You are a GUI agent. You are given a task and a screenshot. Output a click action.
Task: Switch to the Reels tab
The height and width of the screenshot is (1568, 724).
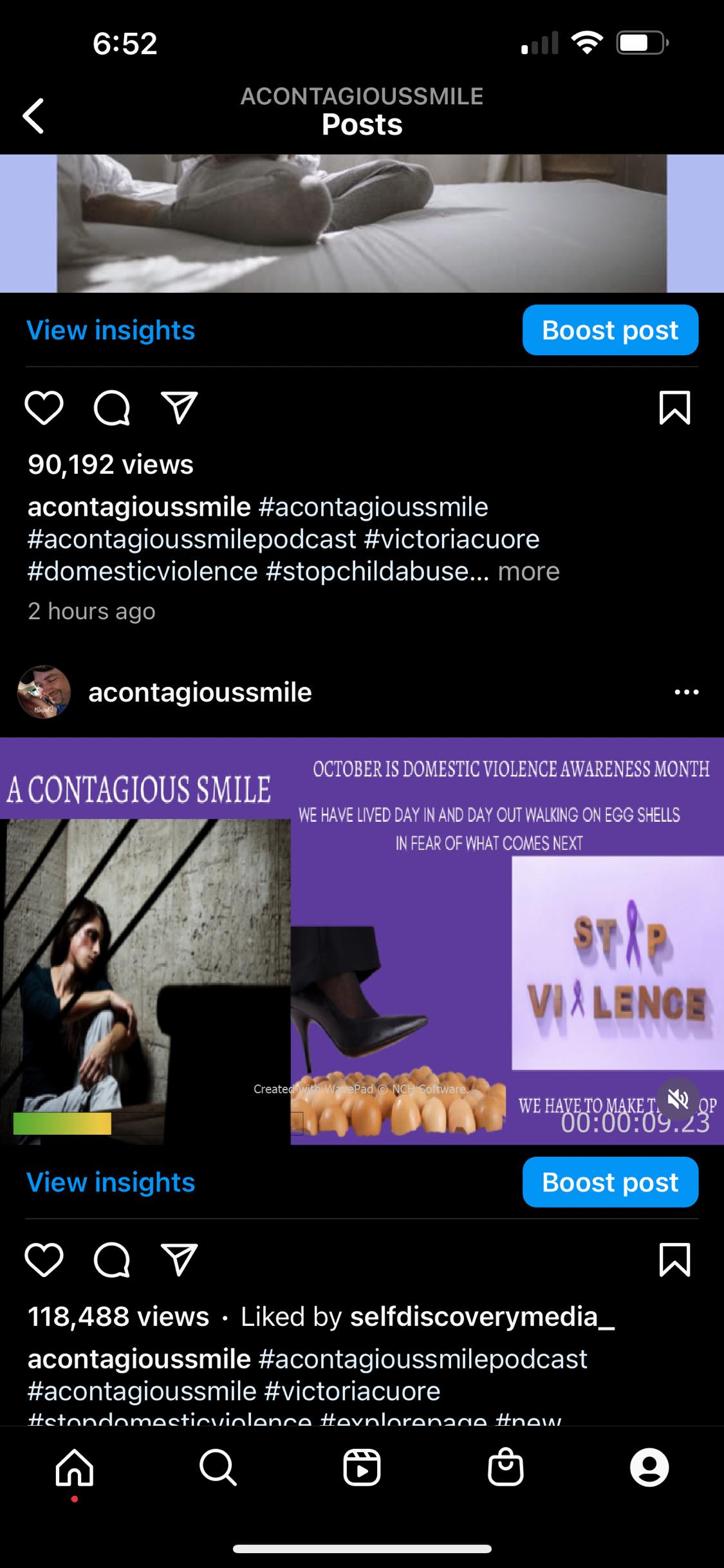tap(362, 1468)
